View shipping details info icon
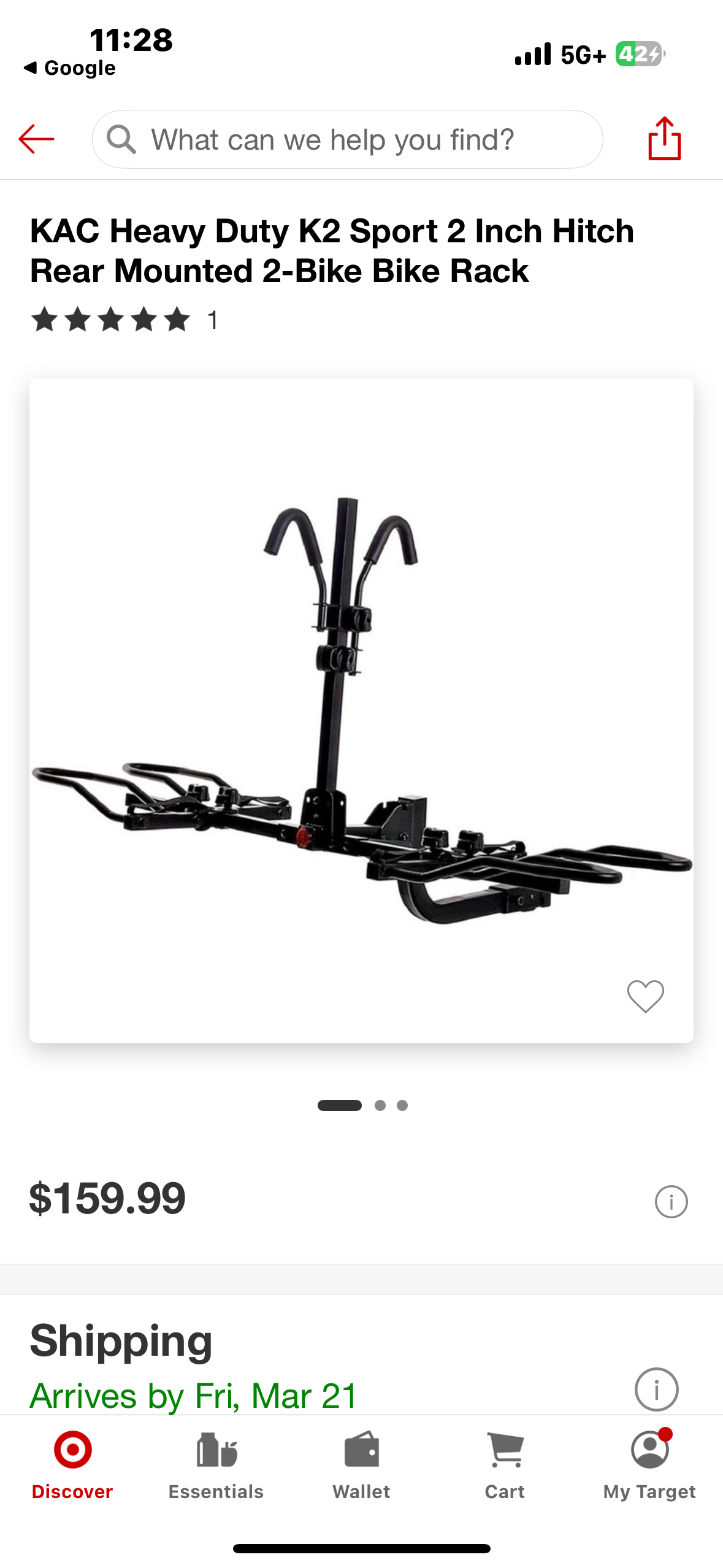Viewport: 723px width, 1568px height. pos(656,1389)
